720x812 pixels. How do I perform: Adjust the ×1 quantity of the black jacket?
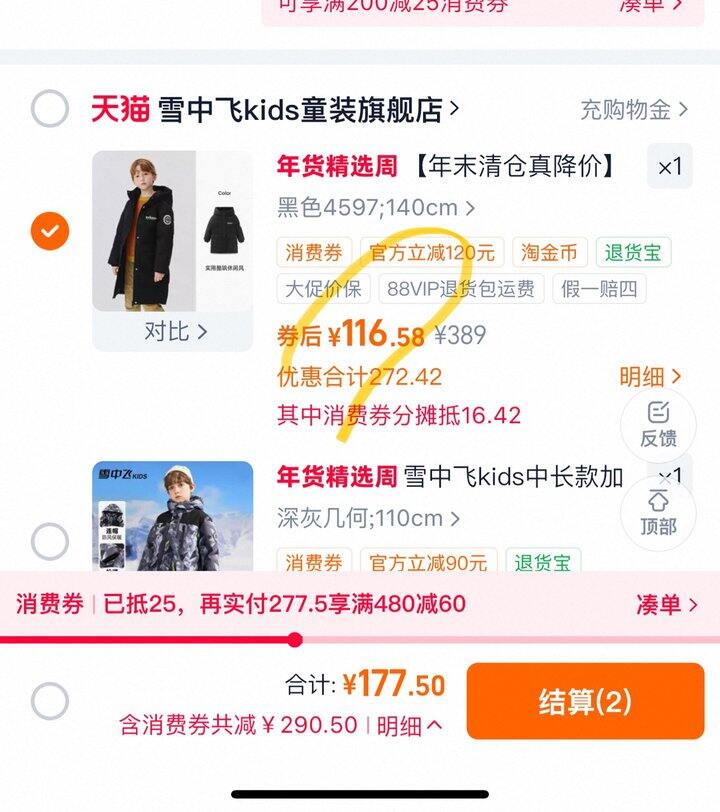point(669,167)
